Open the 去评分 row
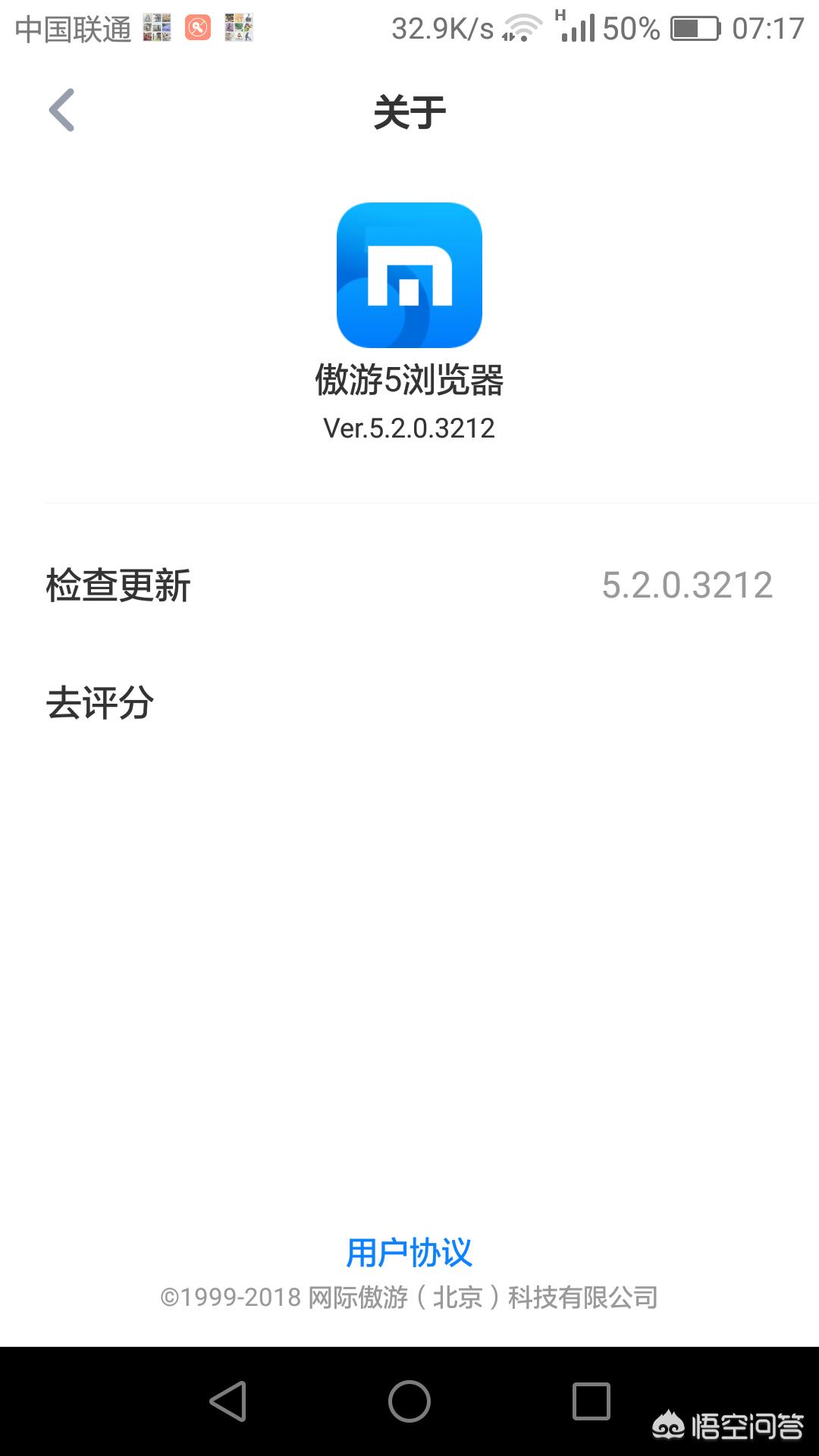The height and width of the screenshot is (1456, 819). pos(409,702)
